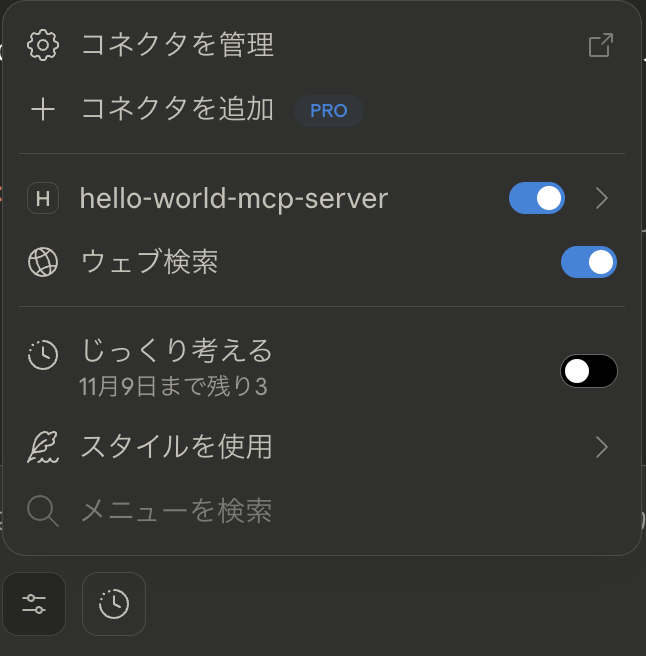Tap the sliders settings button
Screen dimensions: 646x656
(x=34, y=603)
